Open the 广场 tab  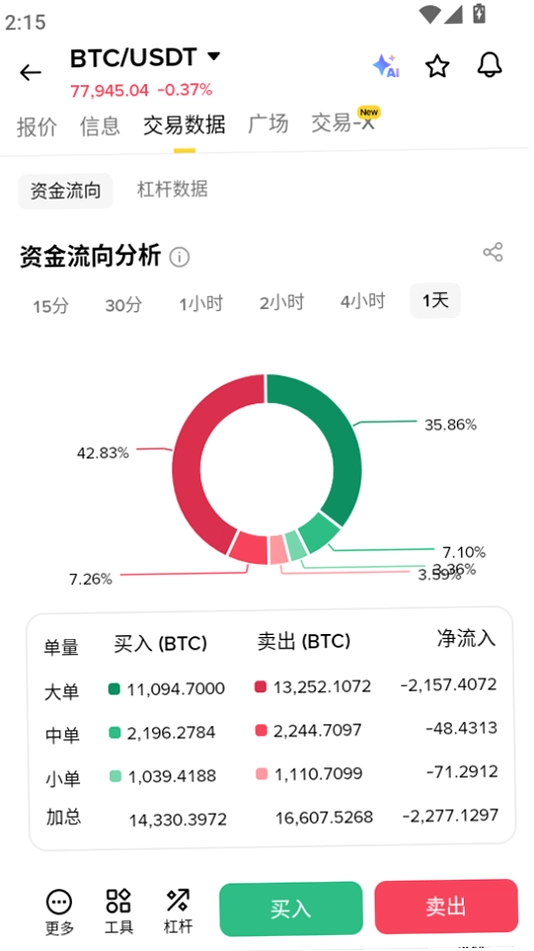click(x=268, y=124)
